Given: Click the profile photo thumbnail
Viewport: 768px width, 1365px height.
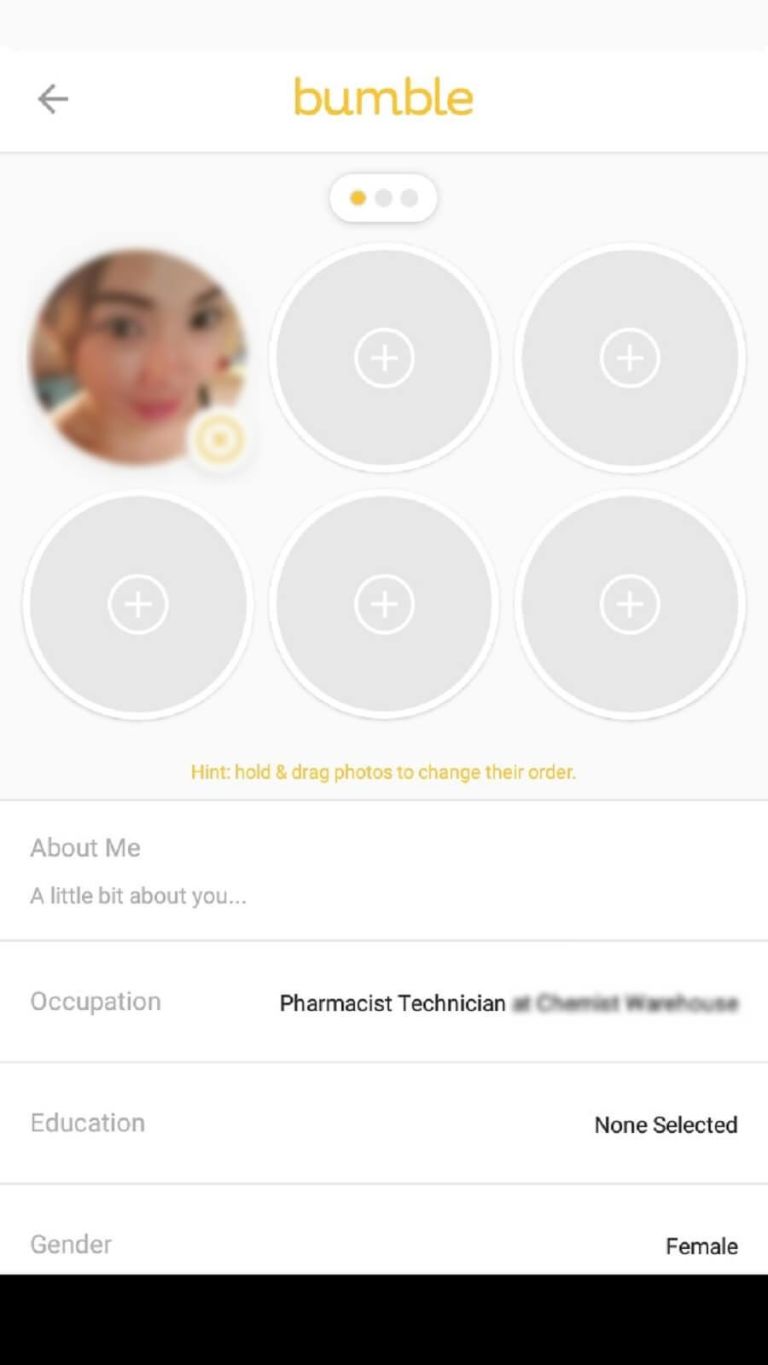Looking at the screenshot, I should 137,357.
